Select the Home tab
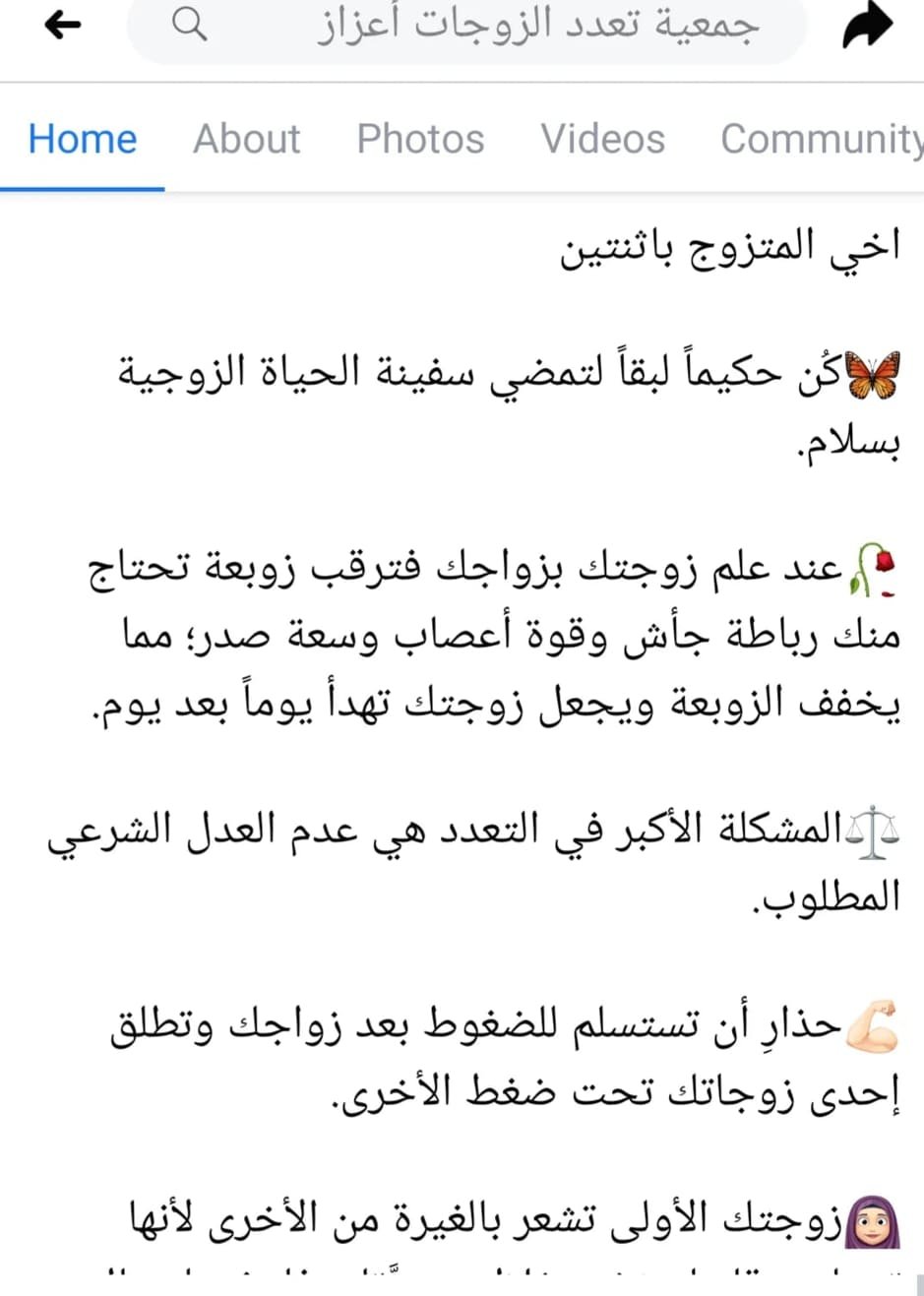This screenshot has width=924, height=1296. (x=83, y=139)
